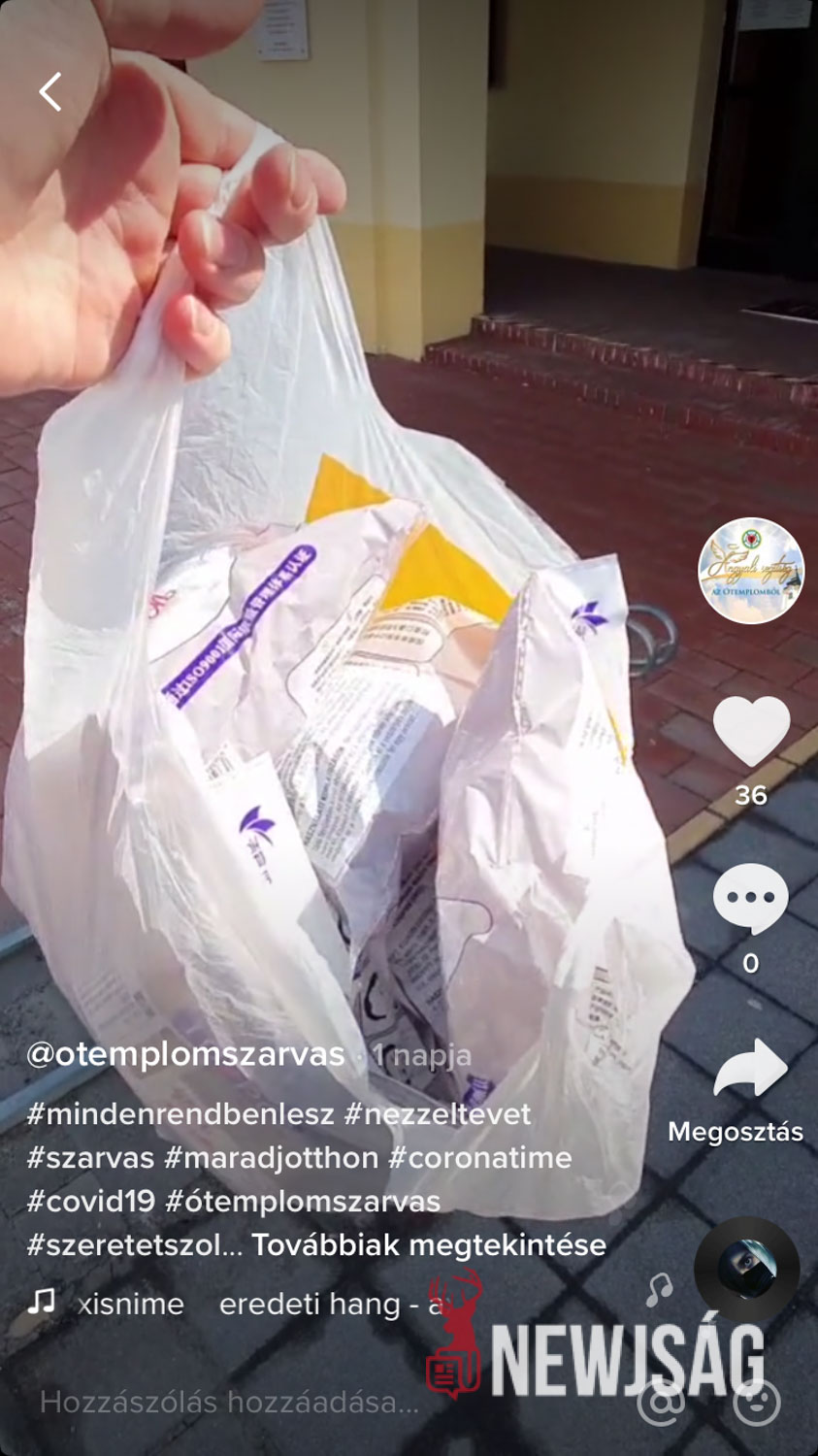The image size is (818, 1456).
Task: Open the creator's profile picture
Action: [x=750, y=571]
